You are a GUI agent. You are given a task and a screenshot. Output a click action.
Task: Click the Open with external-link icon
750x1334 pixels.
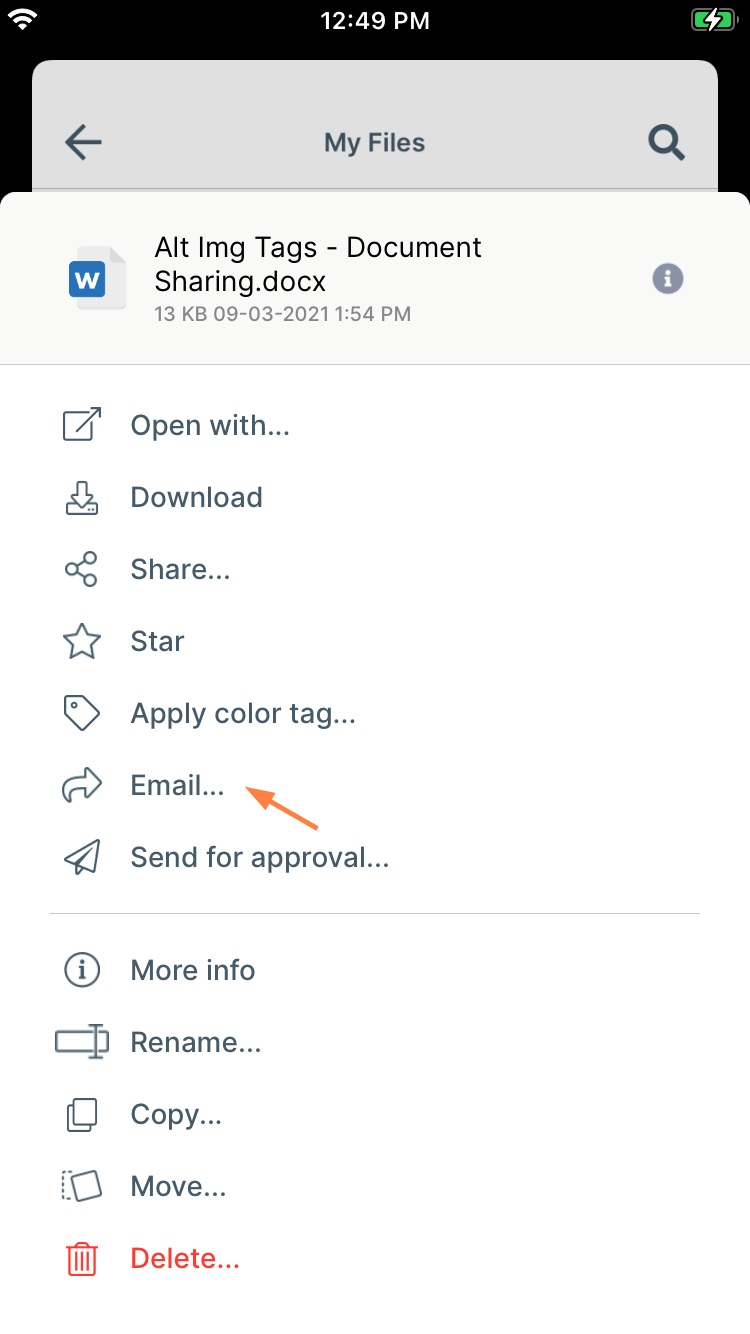(x=81, y=424)
